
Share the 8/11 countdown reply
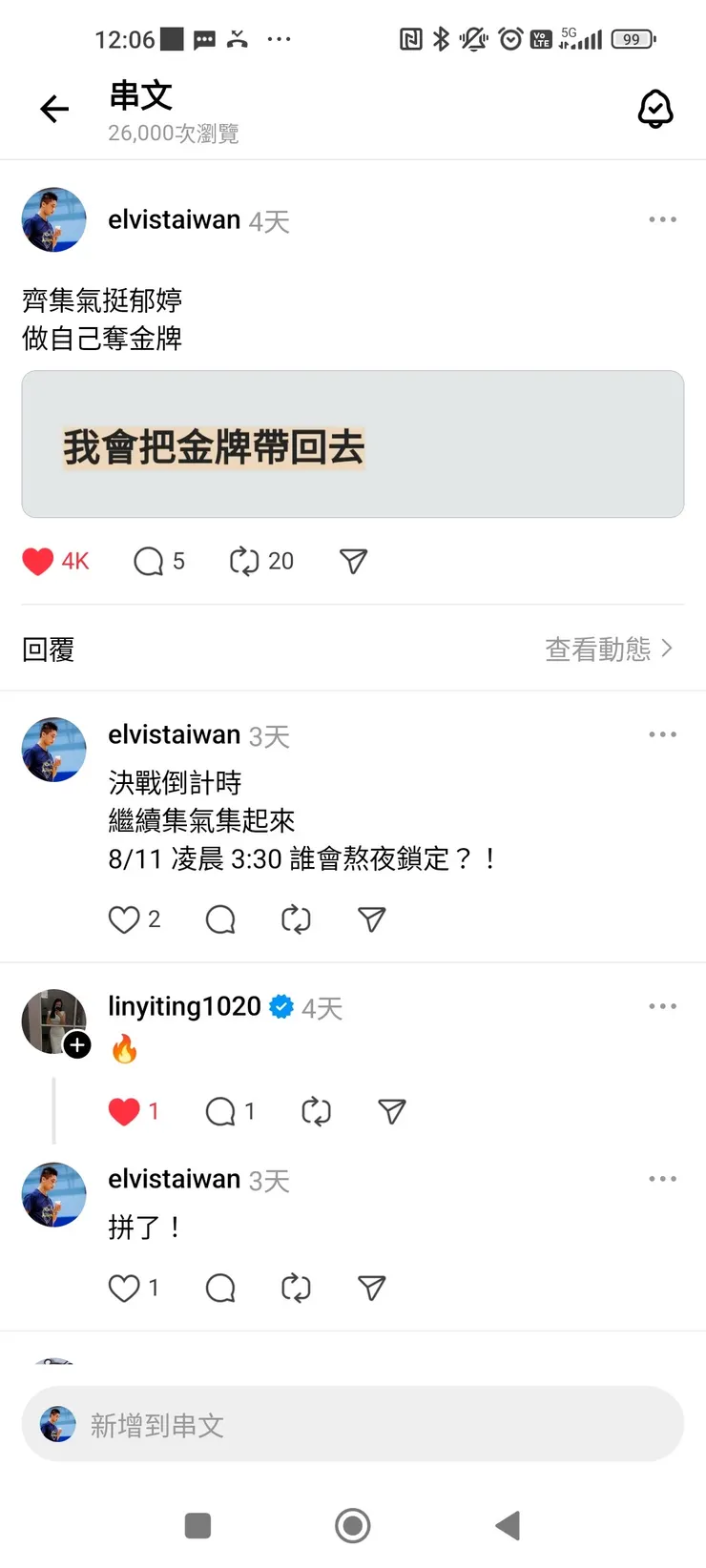tap(370, 919)
